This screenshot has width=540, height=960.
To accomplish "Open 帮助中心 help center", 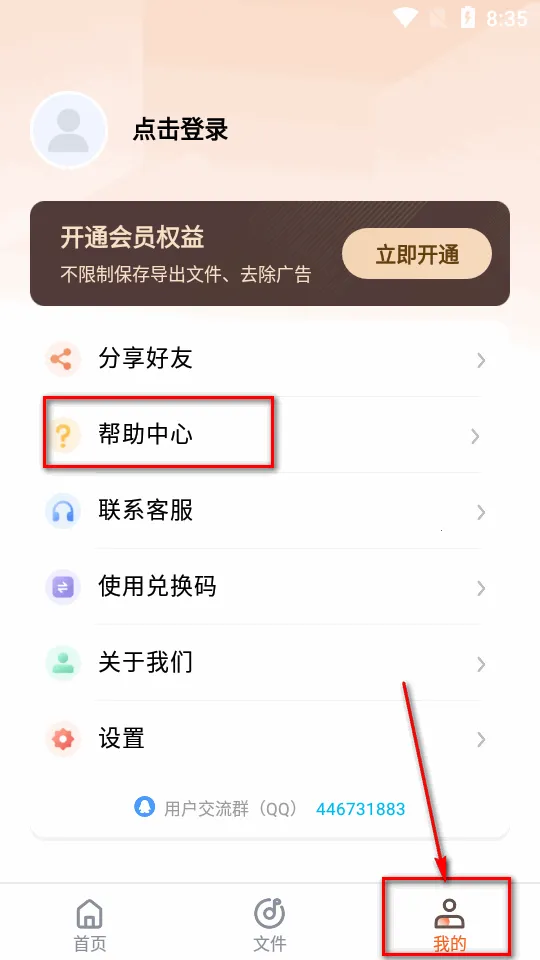I will [270, 435].
